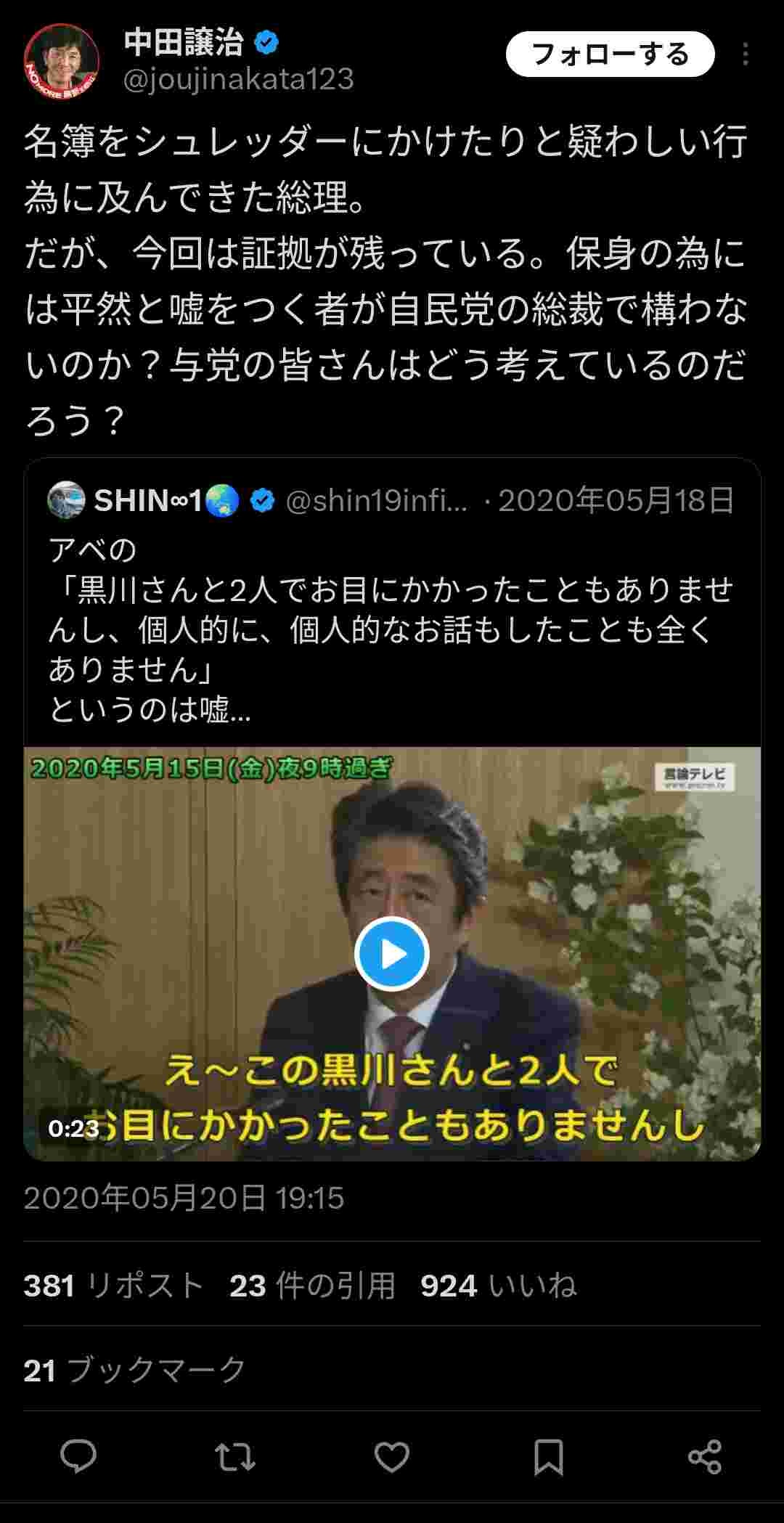784x1523 pixels.
Task: Share this tweet
Action: click(x=705, y=1457)
